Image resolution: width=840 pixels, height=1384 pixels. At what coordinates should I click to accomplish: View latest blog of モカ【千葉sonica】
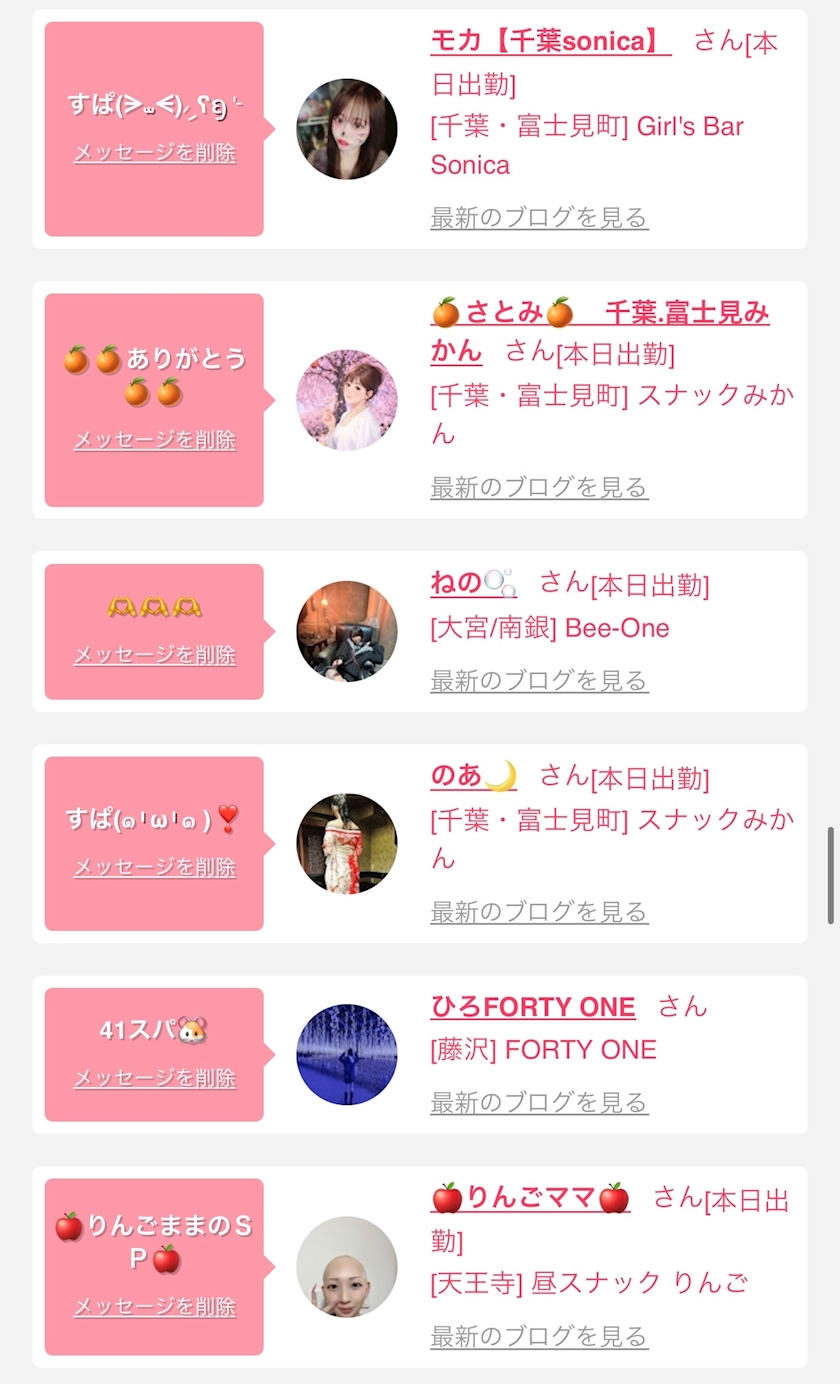(539, 218)
